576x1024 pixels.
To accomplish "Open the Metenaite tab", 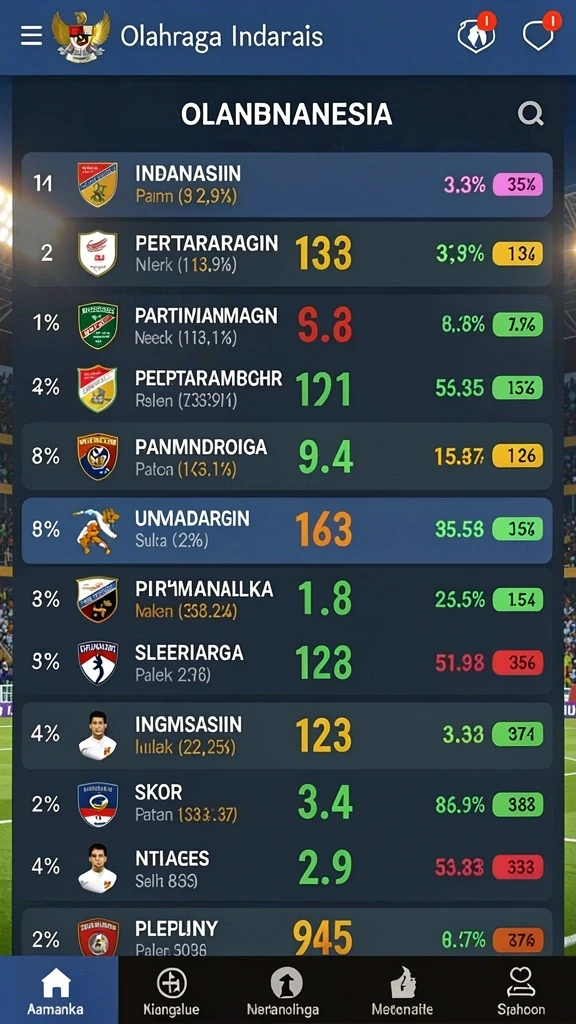I will click(x=402, y=991).
